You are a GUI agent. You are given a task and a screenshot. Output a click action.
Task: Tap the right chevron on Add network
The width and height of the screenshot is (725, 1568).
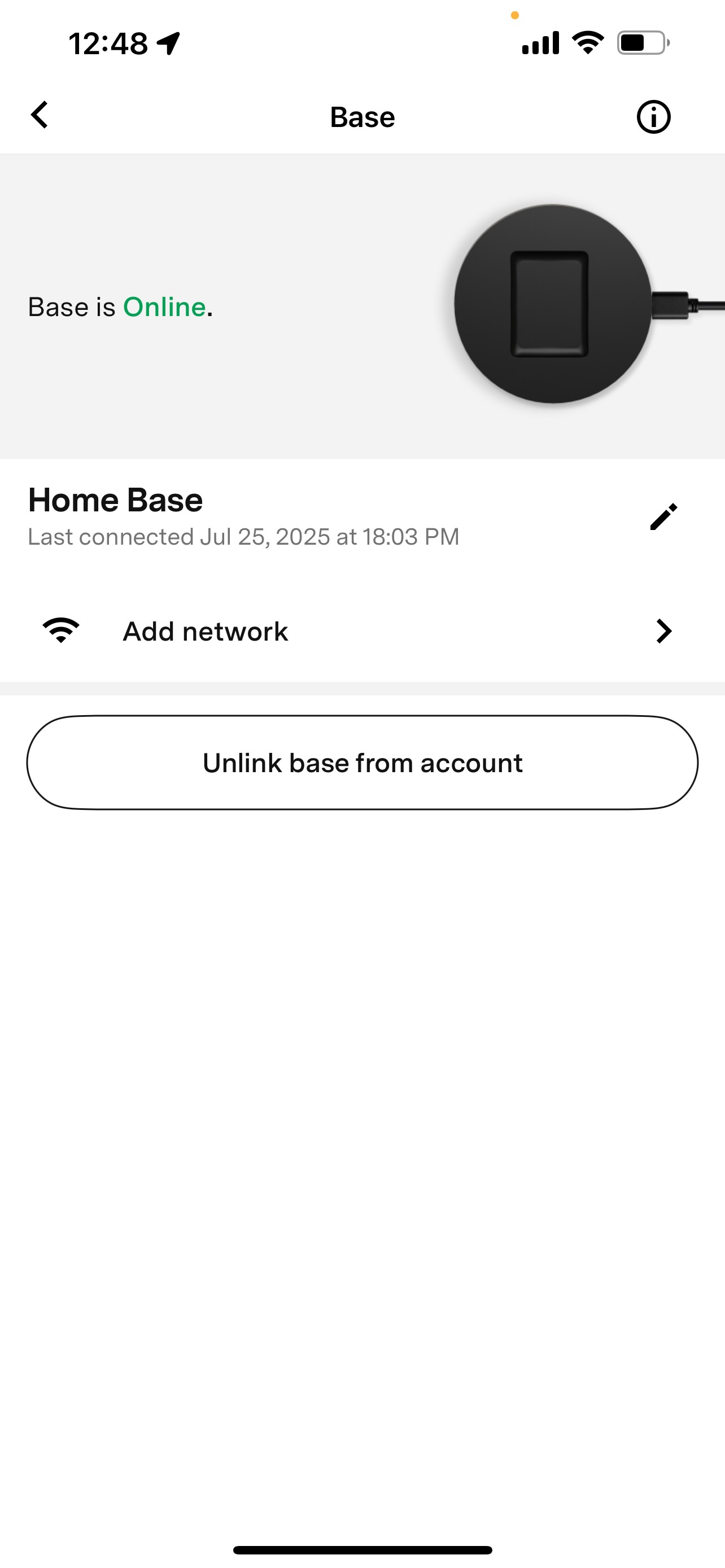[x=664, y=630]
